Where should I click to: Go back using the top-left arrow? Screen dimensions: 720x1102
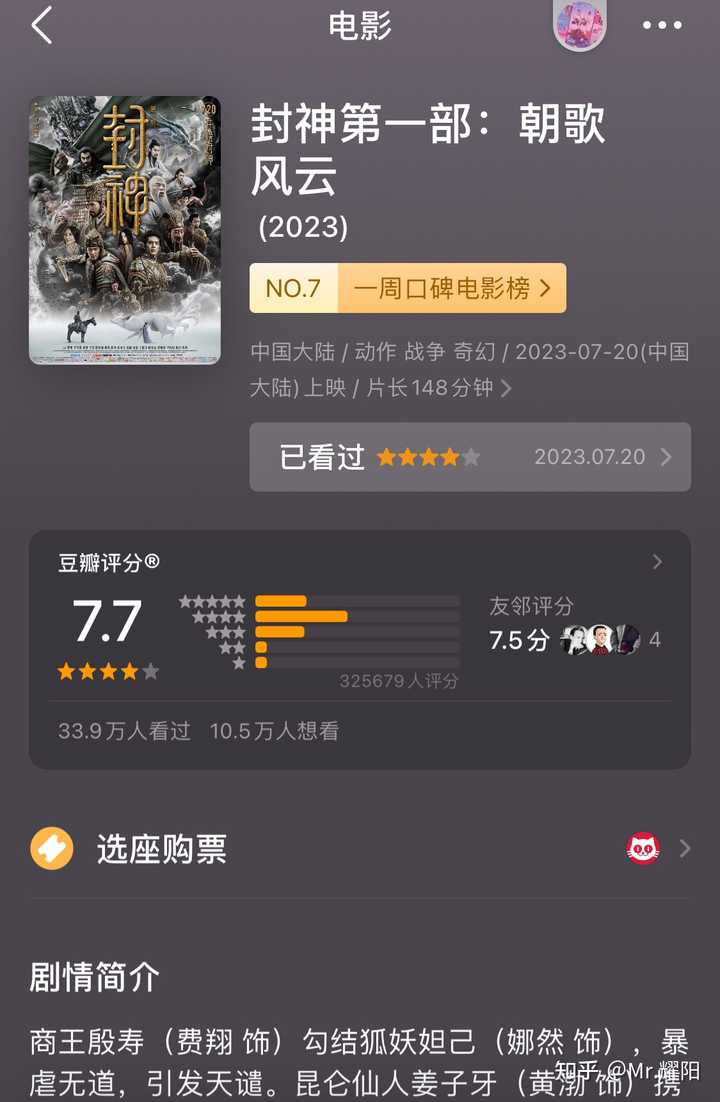coord(42,26)
